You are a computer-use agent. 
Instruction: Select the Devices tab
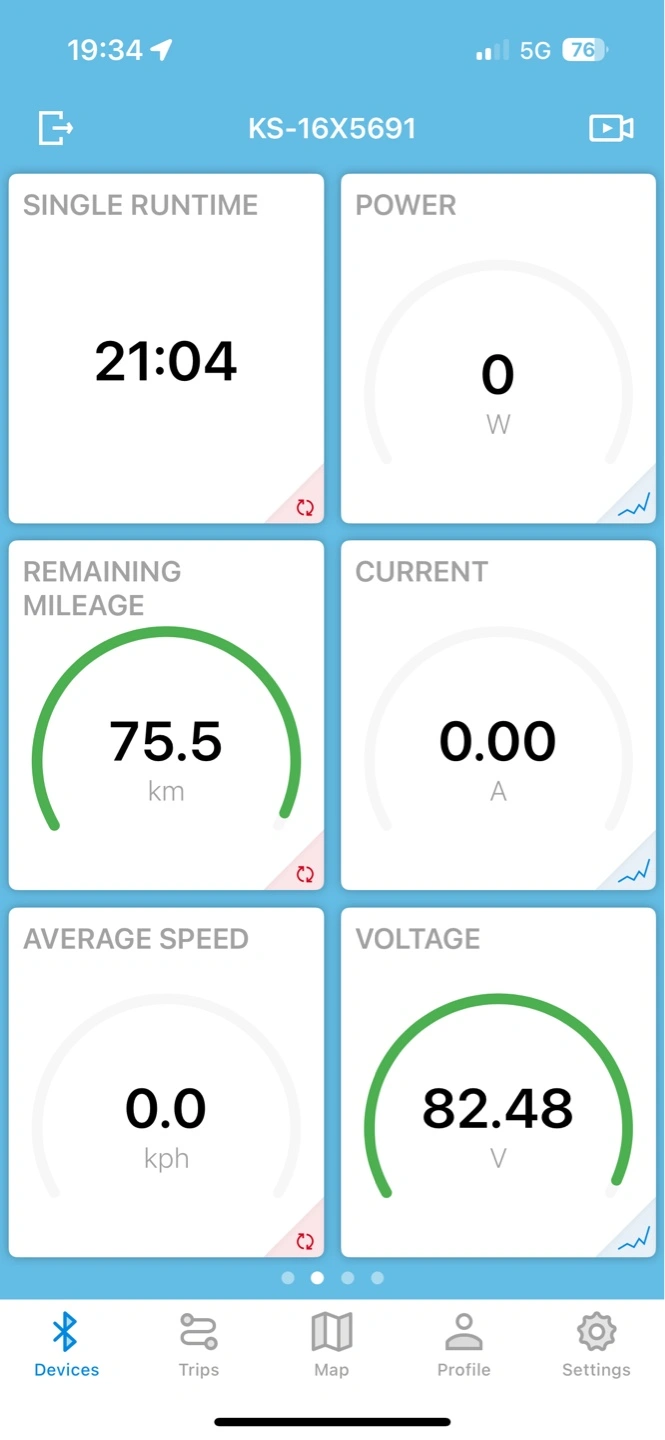[66, 1346]
